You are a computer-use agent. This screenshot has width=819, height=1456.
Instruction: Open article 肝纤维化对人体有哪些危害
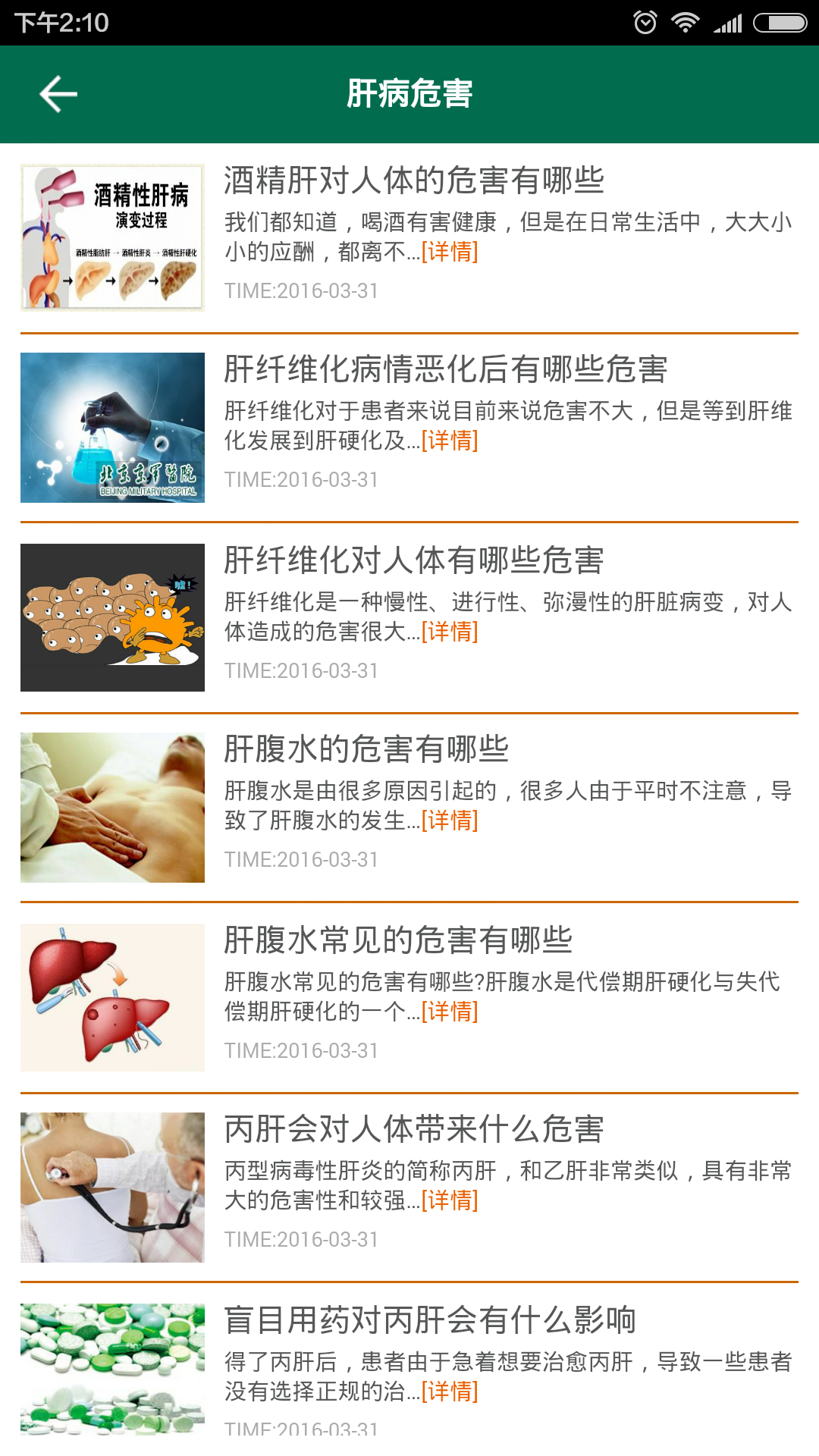413,561
